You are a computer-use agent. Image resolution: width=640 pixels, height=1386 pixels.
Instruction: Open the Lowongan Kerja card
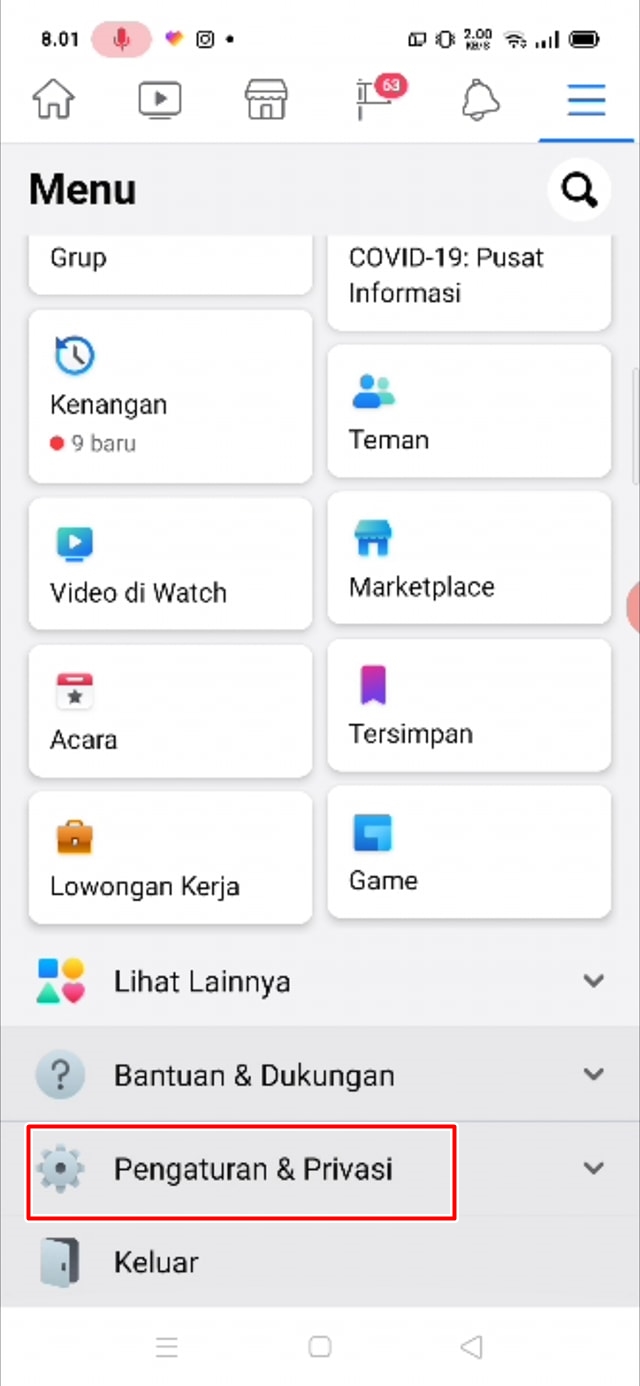click(170, 858)
